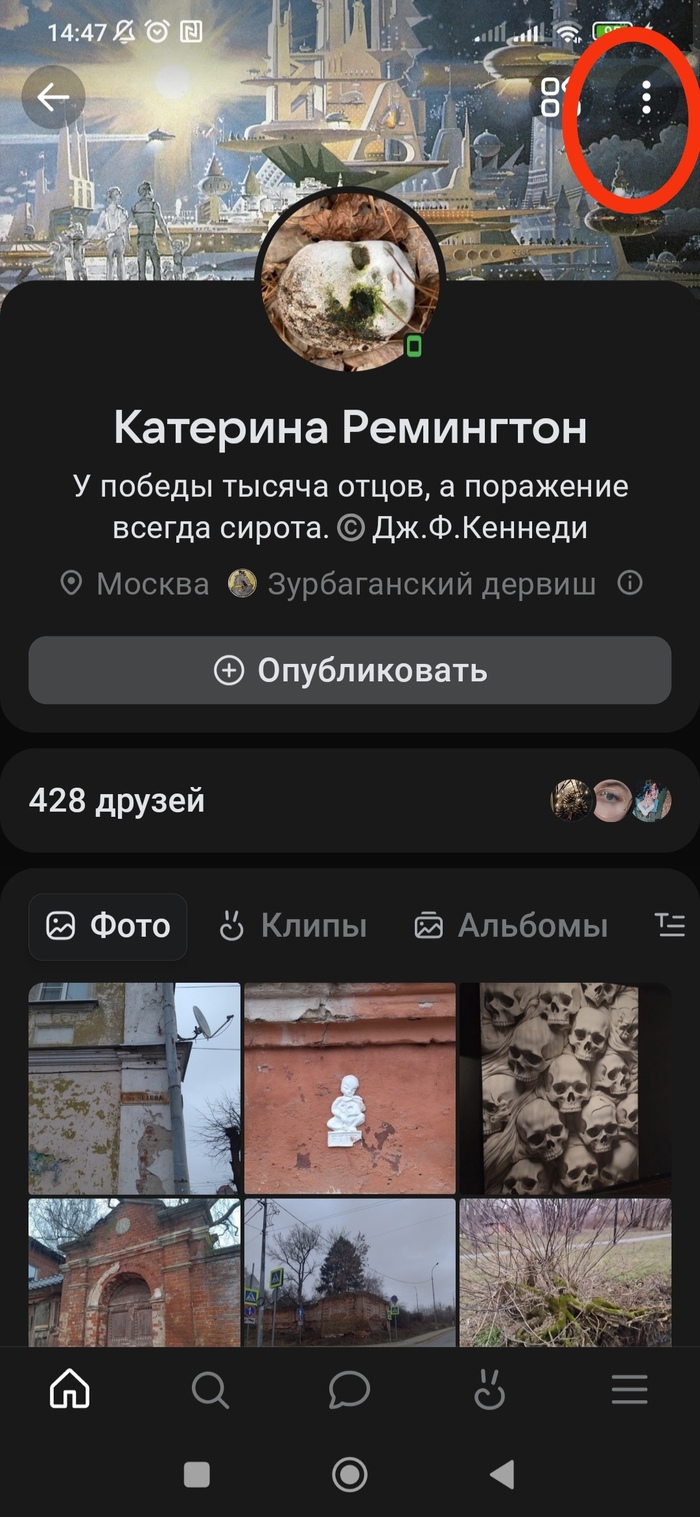This screenshot has width=700, height=1517.
Task: Open photo of mossy tree stump
Action: pyautogui.click(x=565, y=1272)
